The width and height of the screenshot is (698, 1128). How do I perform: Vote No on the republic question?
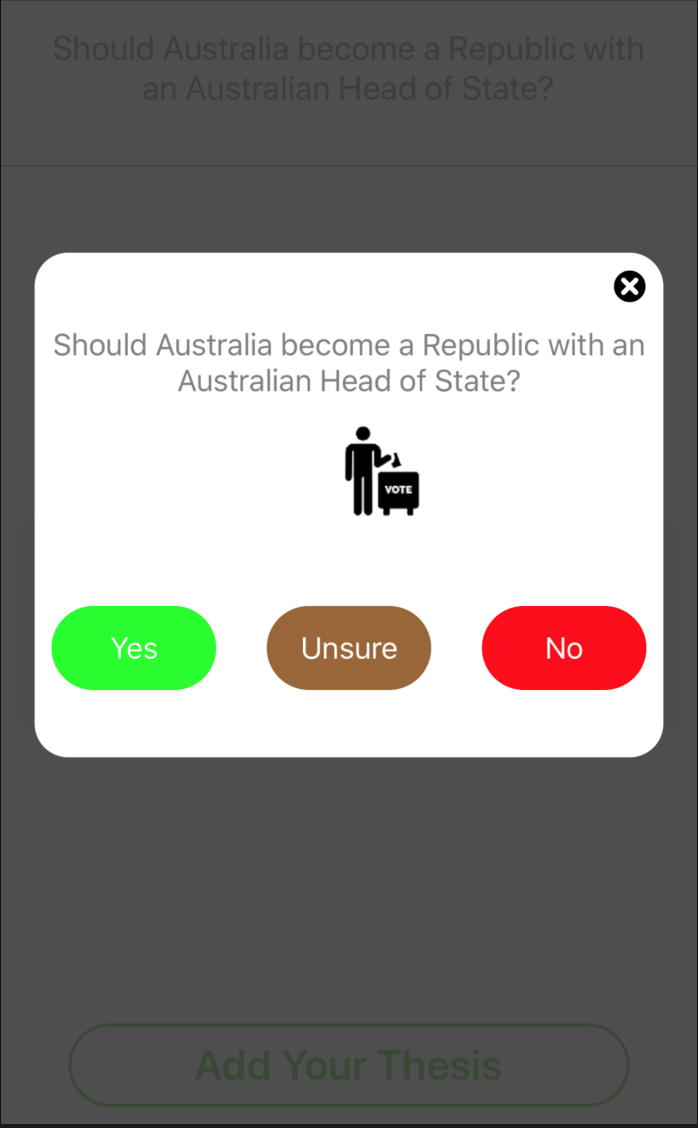[564, 648]
